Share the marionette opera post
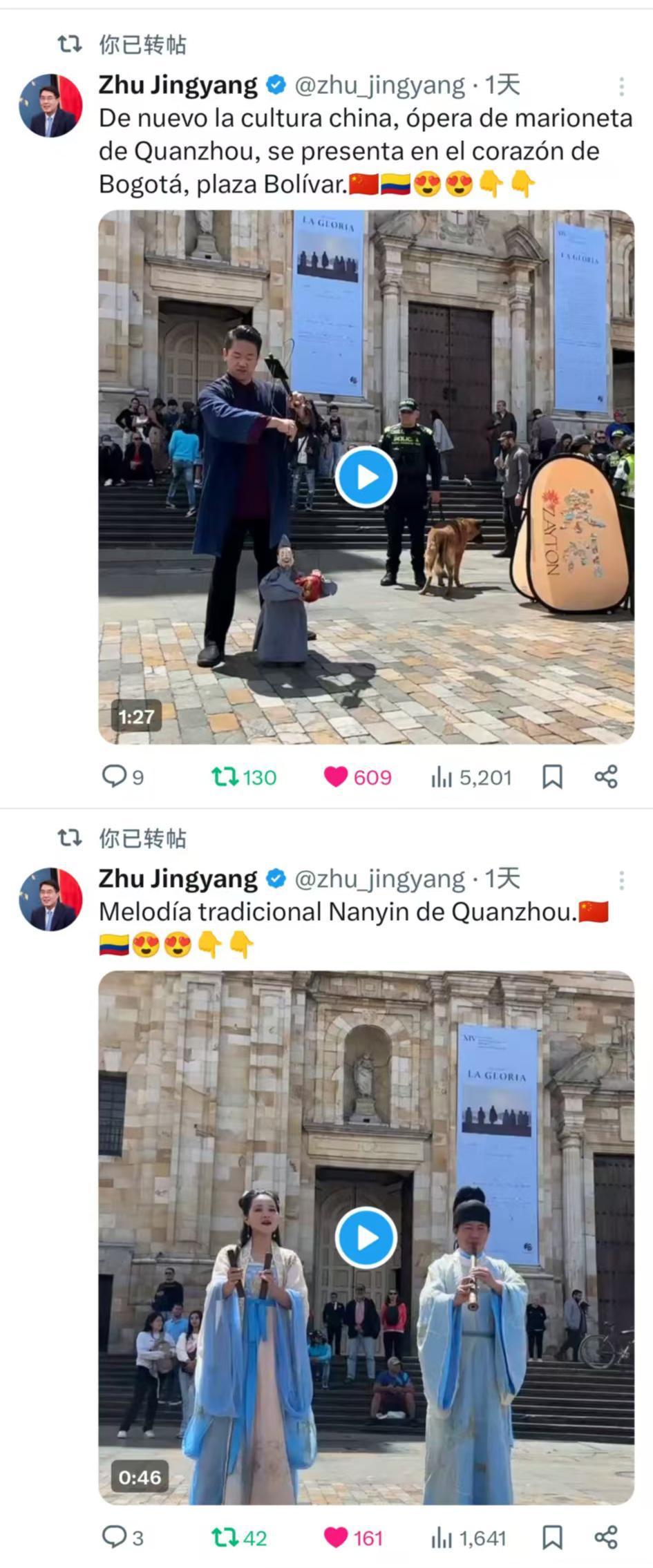653x1568 pixels. click(606, 777)
